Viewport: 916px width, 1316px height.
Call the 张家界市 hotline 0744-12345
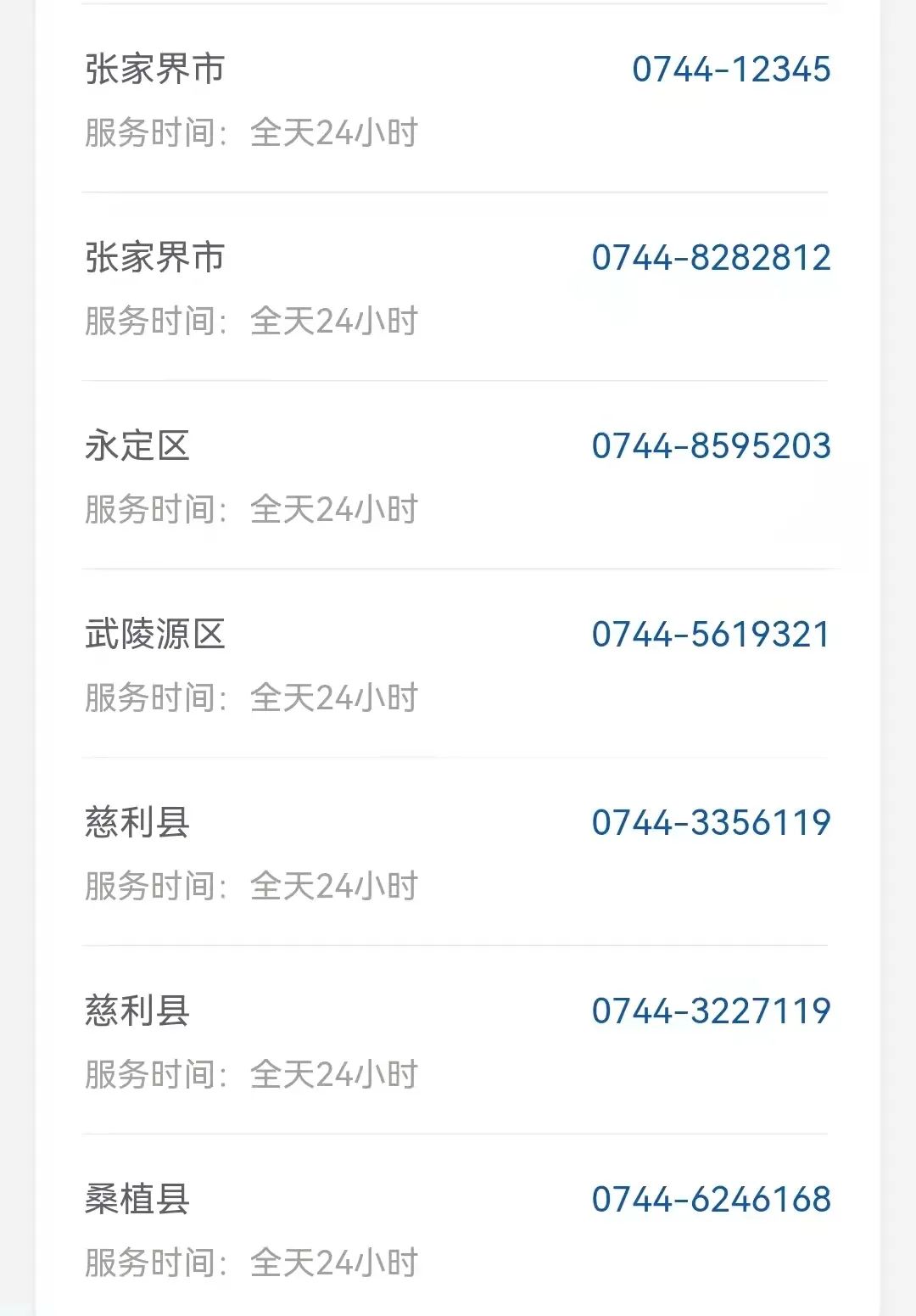click(x=731, y=70)
